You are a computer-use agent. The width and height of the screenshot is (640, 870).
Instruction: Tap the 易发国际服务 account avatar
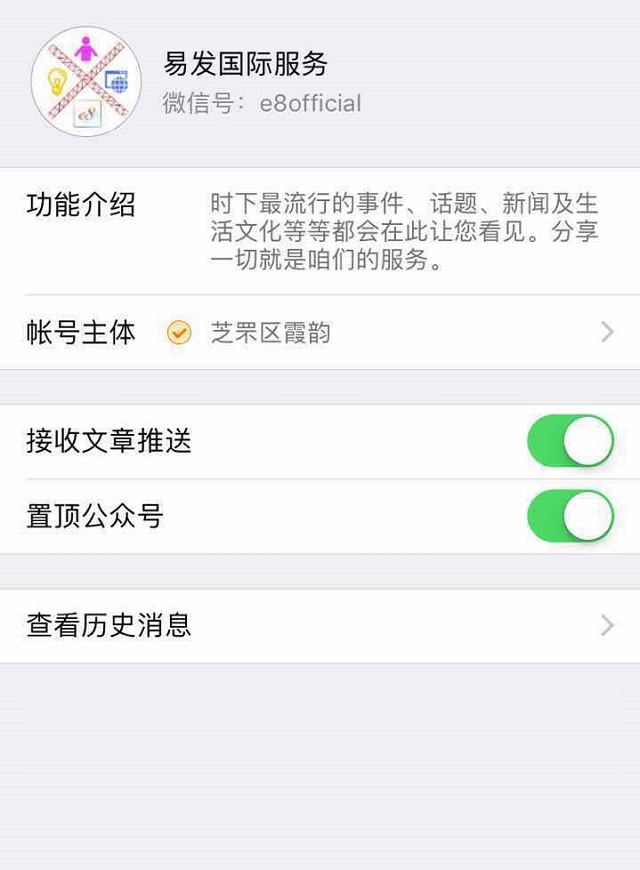pos(86,82)
